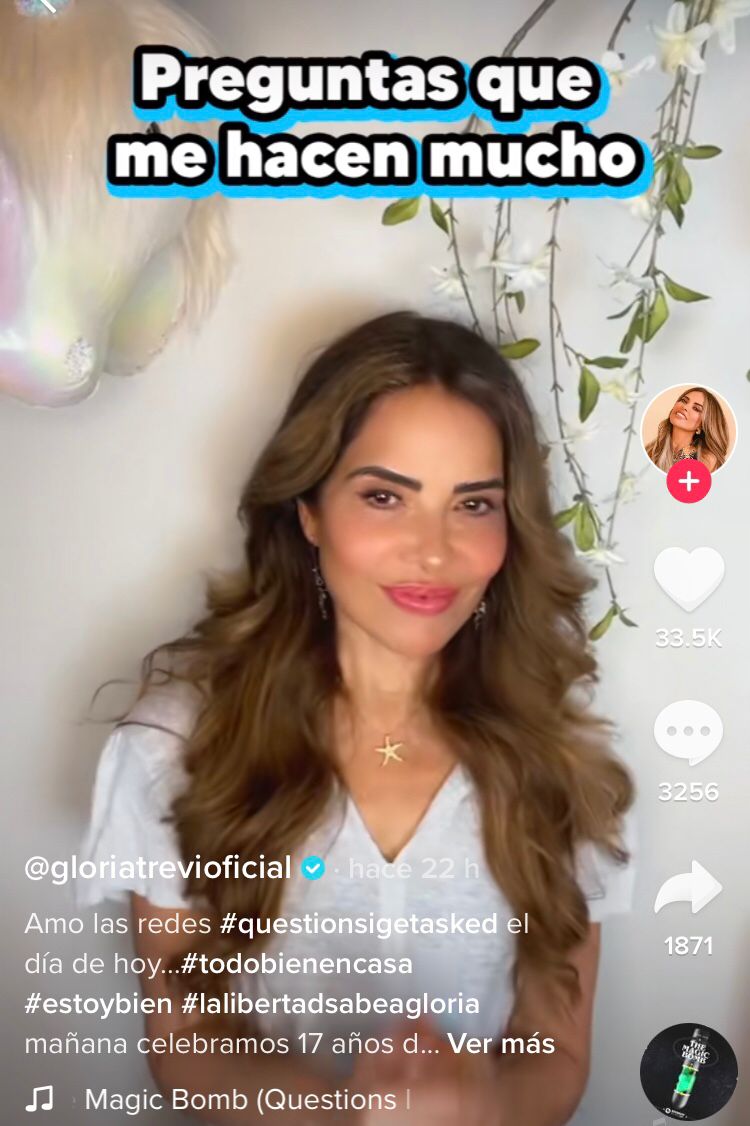Open the Magic Bomb sound title
Image resolution: width=750 pixels, height=1126 pixels.
pos(247,1100)
